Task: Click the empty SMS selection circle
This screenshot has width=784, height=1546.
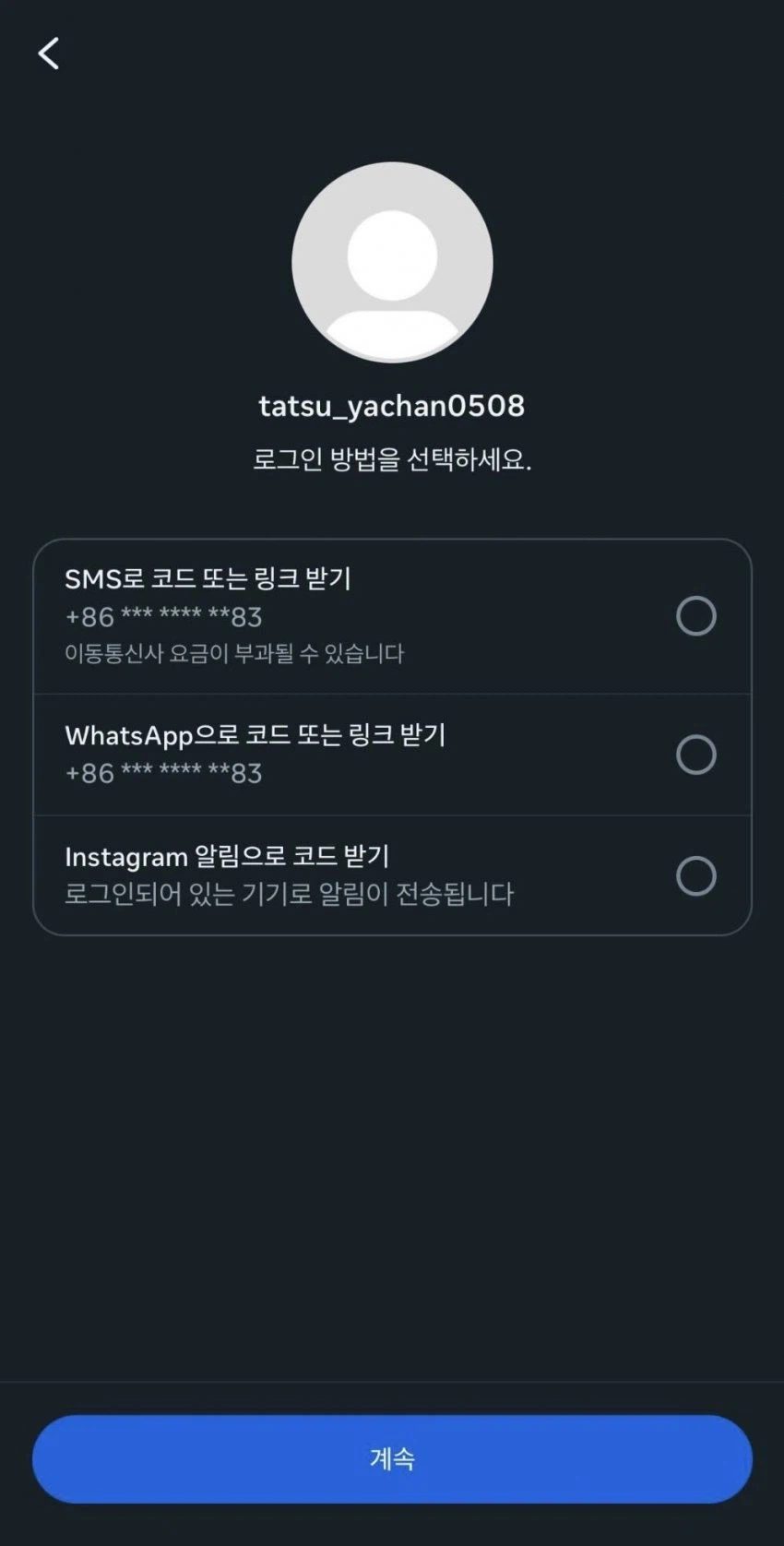Action: (697, 616)
